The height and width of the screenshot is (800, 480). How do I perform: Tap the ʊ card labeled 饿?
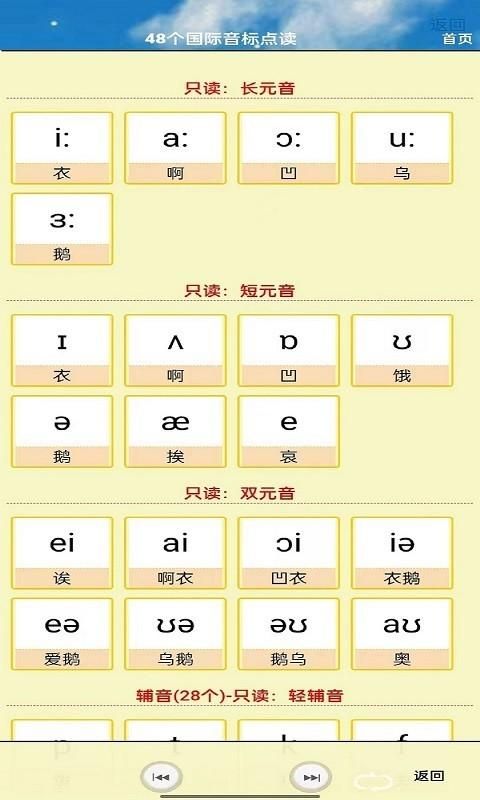click(402, 351)
